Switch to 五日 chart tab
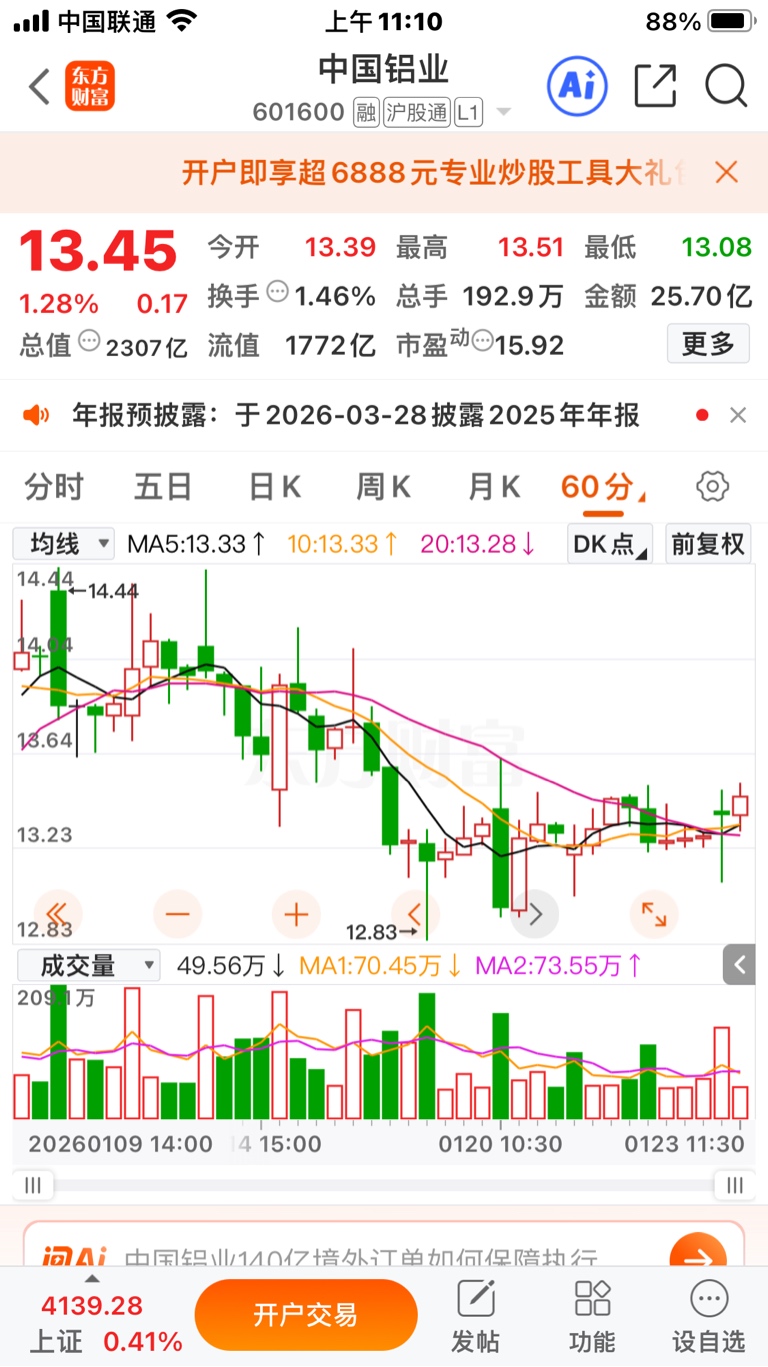 point(163,487)
